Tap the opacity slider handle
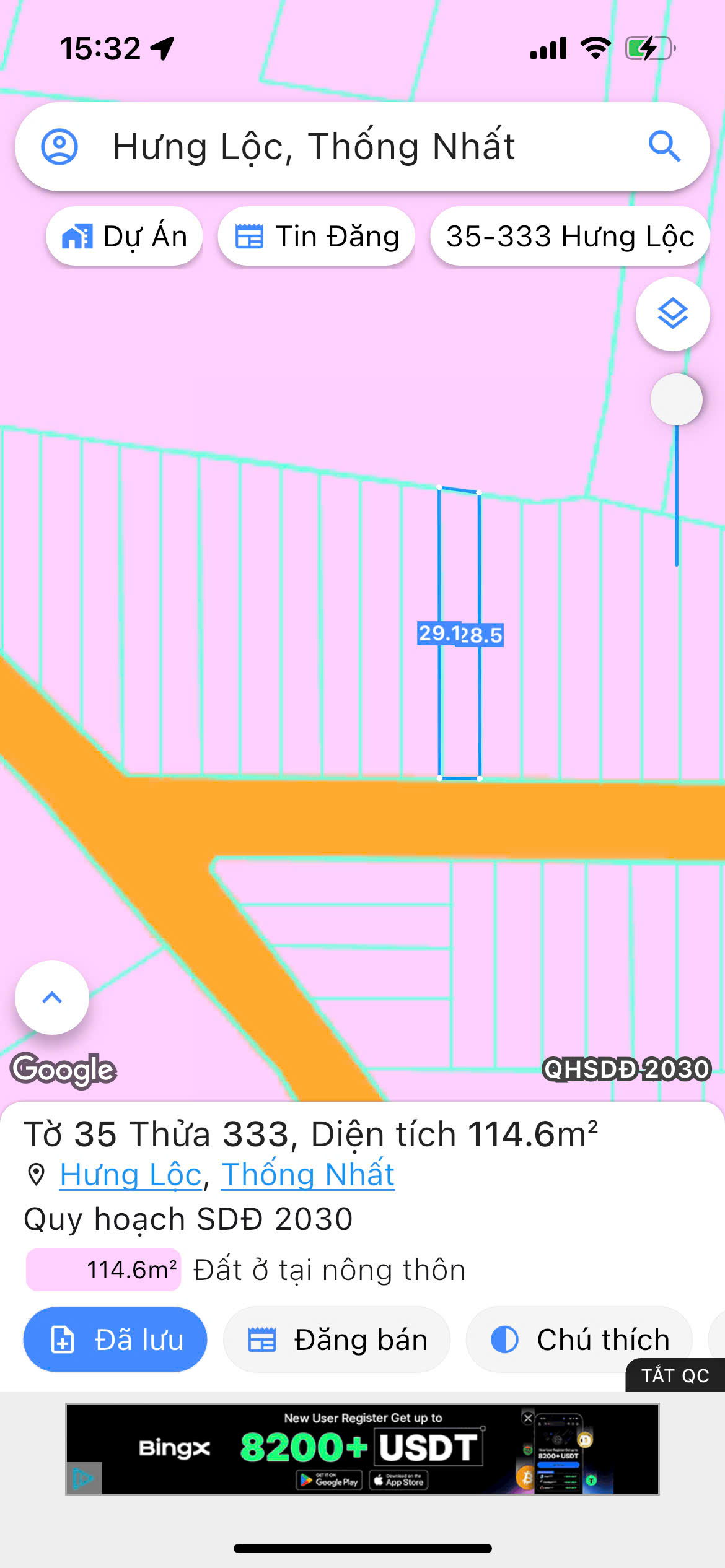 point(676,399)
